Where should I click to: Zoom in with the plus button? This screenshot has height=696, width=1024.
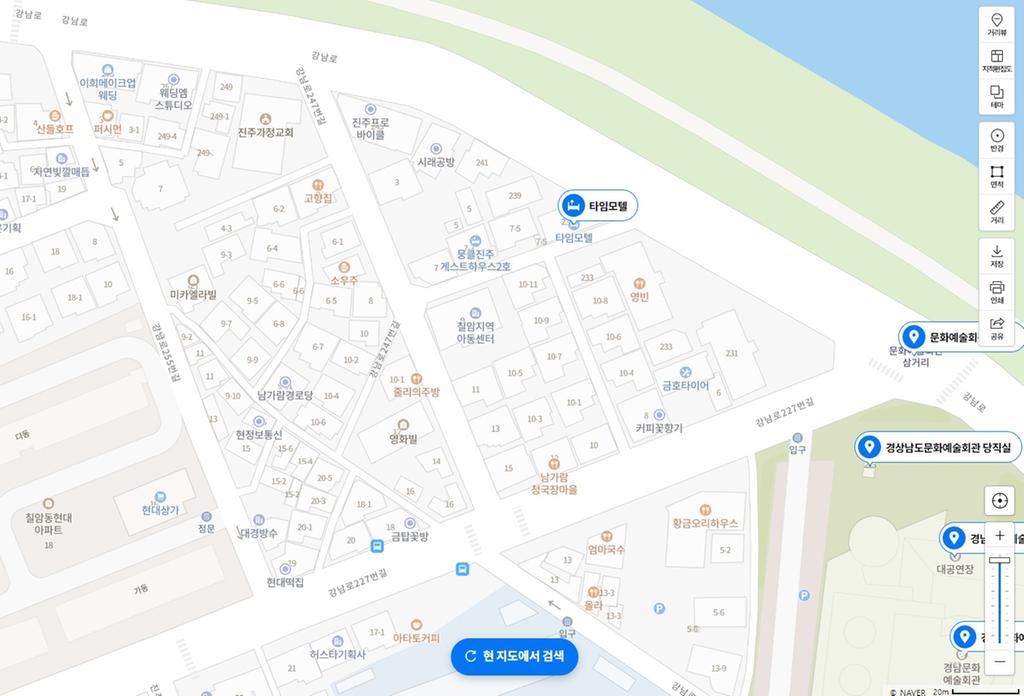[x=999, y=535]
